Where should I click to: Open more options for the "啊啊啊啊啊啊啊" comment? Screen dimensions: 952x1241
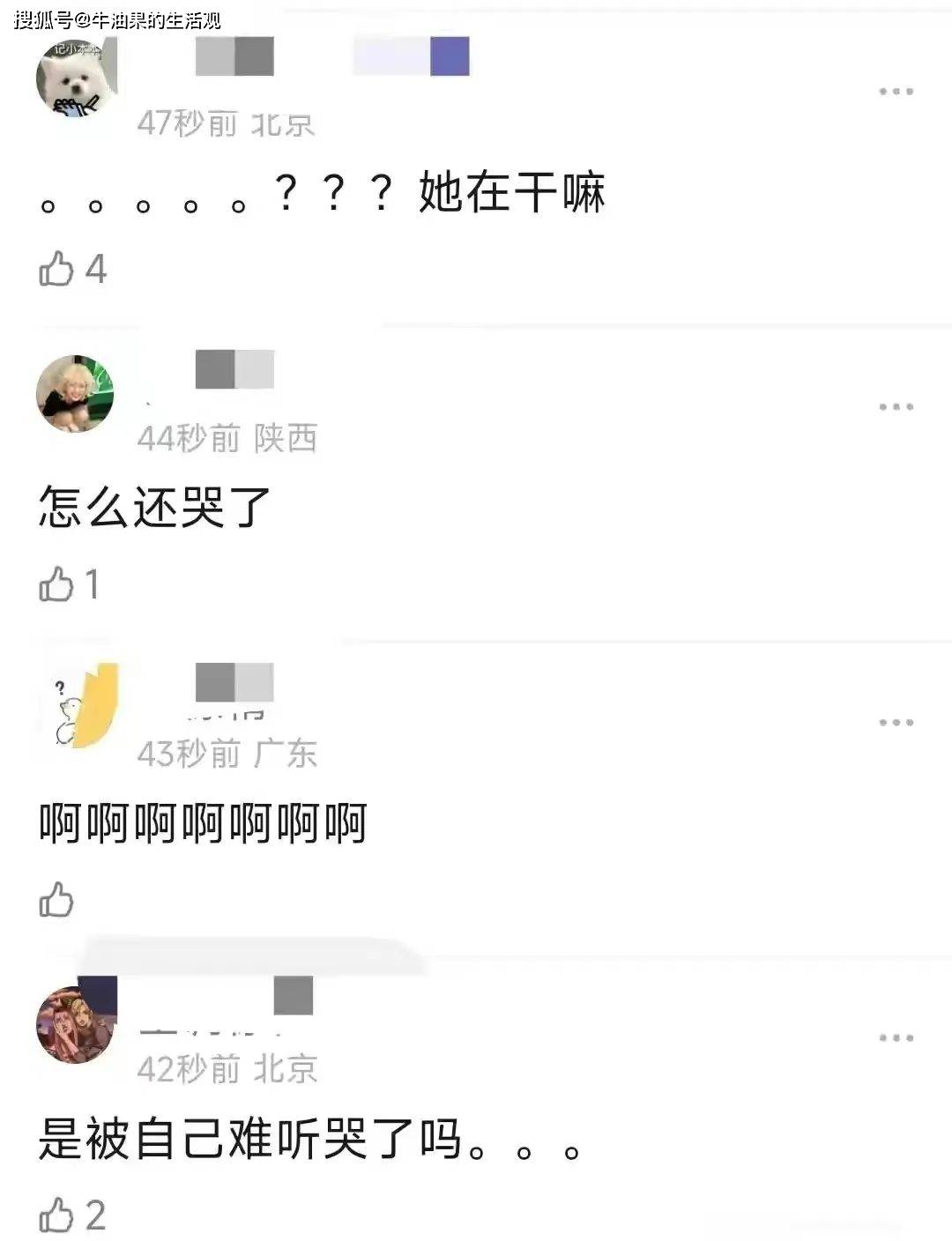(x=896, y=723)
